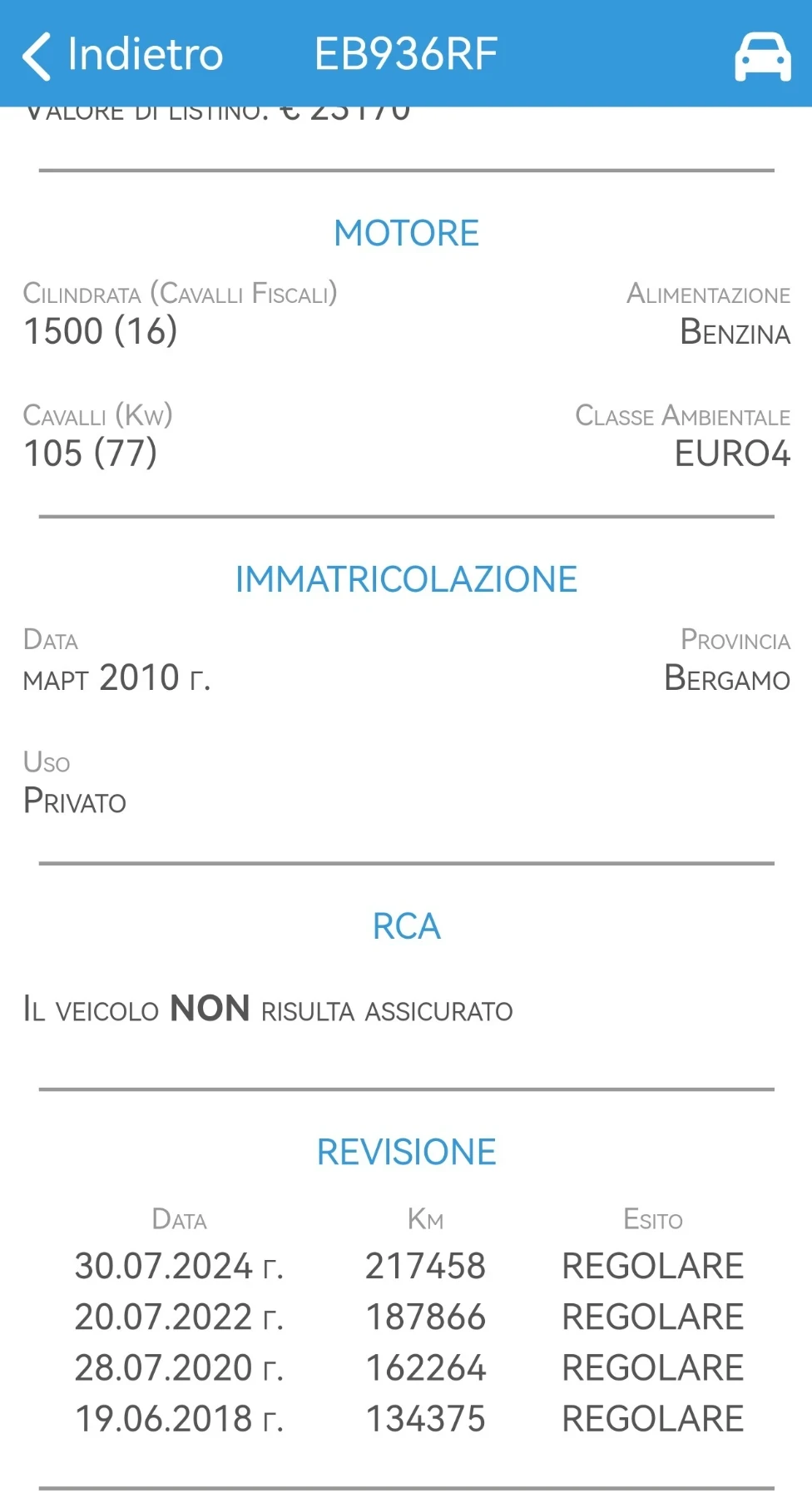Image resolution: width=812 pixels, height=1498 pixels.
Task: Go back with the Indietro button
Action: (x=123, y=55)
